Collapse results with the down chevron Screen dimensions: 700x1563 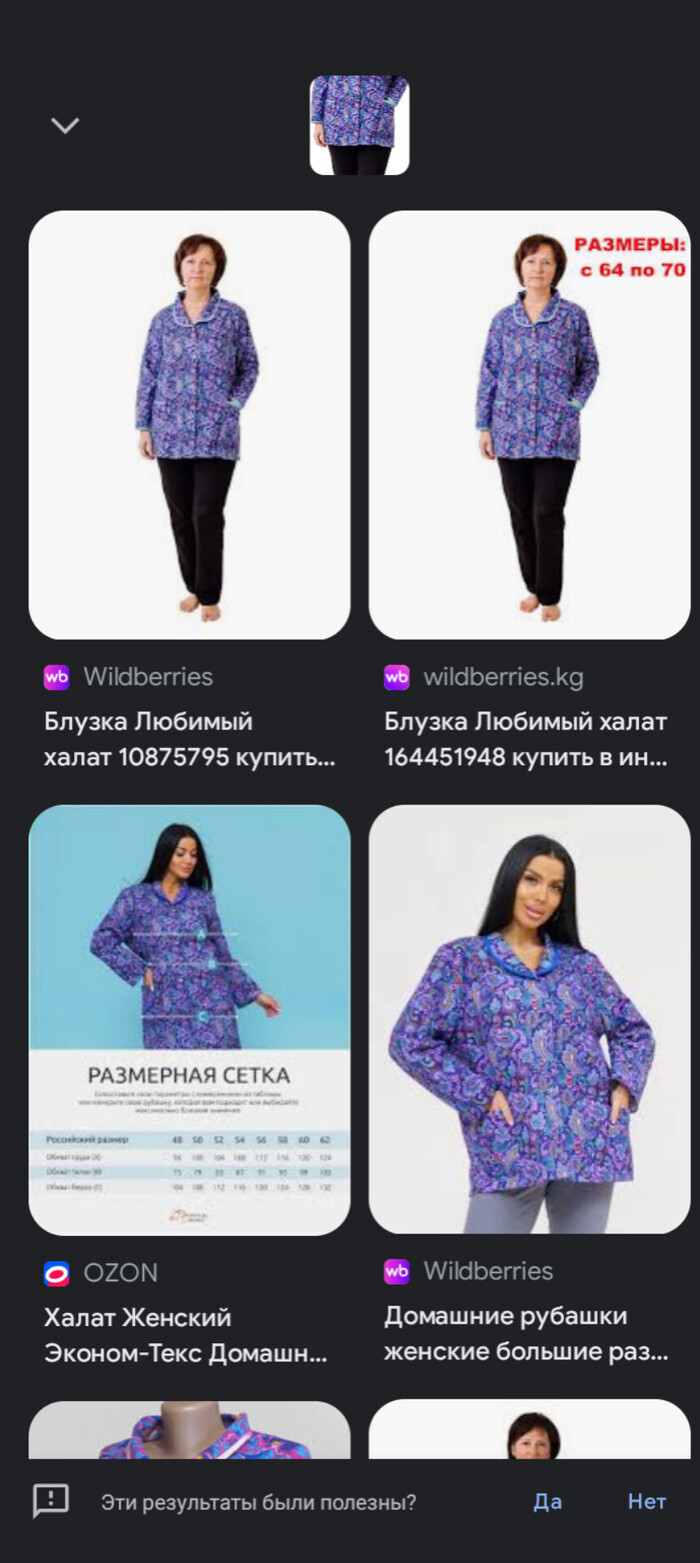click(65, 125)
